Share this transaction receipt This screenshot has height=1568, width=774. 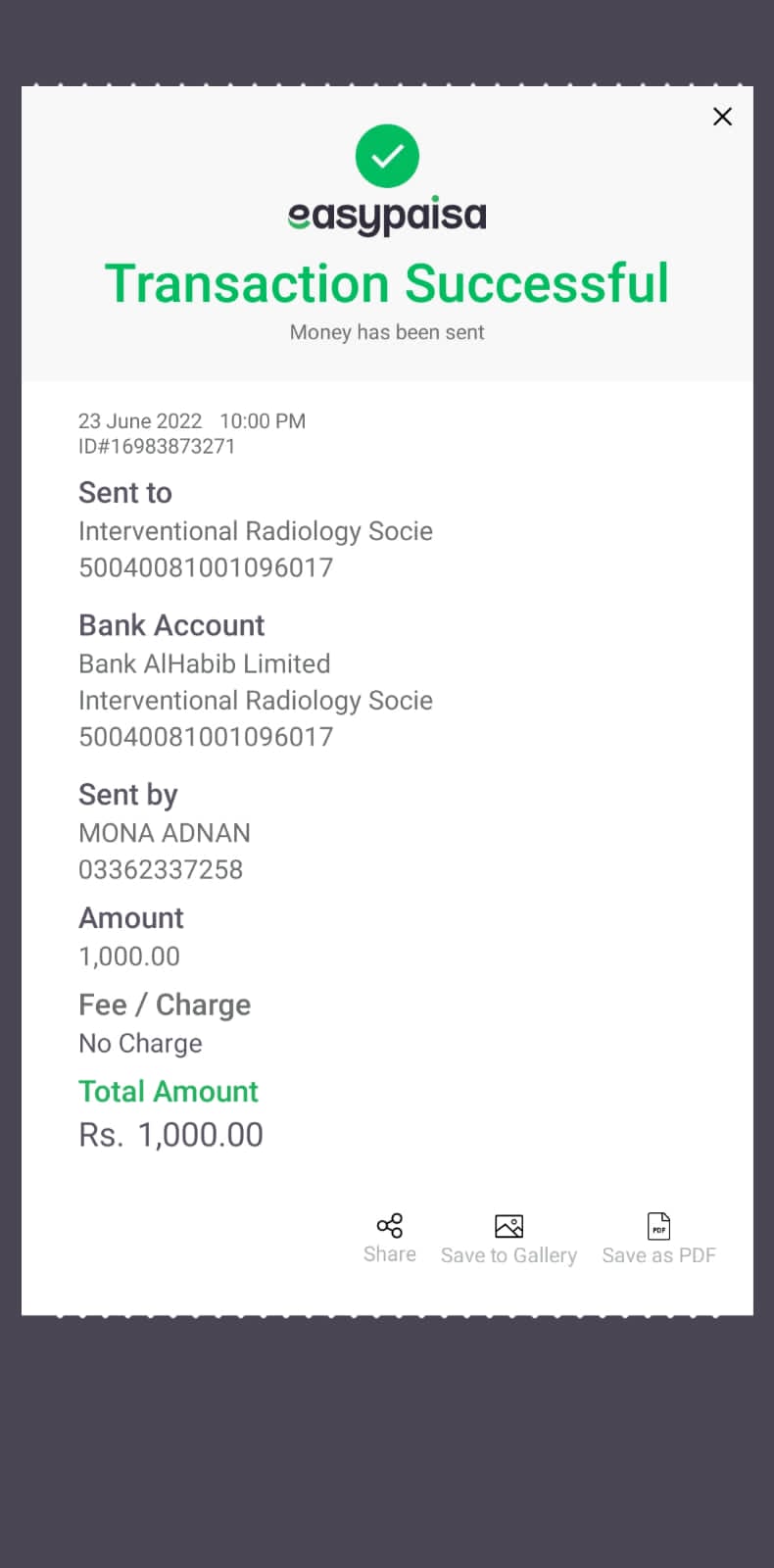(x=389, y=1237)
